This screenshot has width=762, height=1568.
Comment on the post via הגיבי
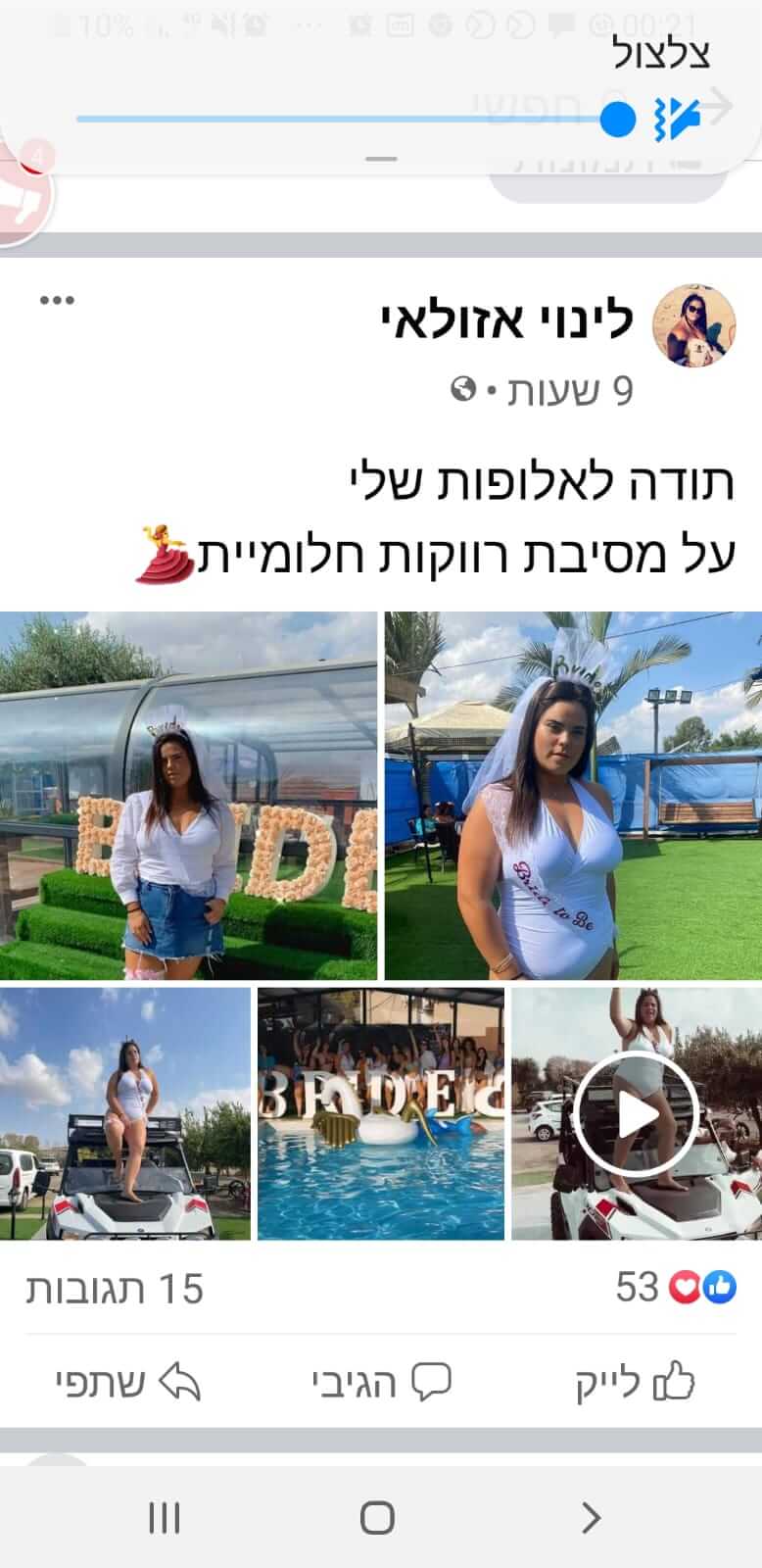pos(381,1383)
